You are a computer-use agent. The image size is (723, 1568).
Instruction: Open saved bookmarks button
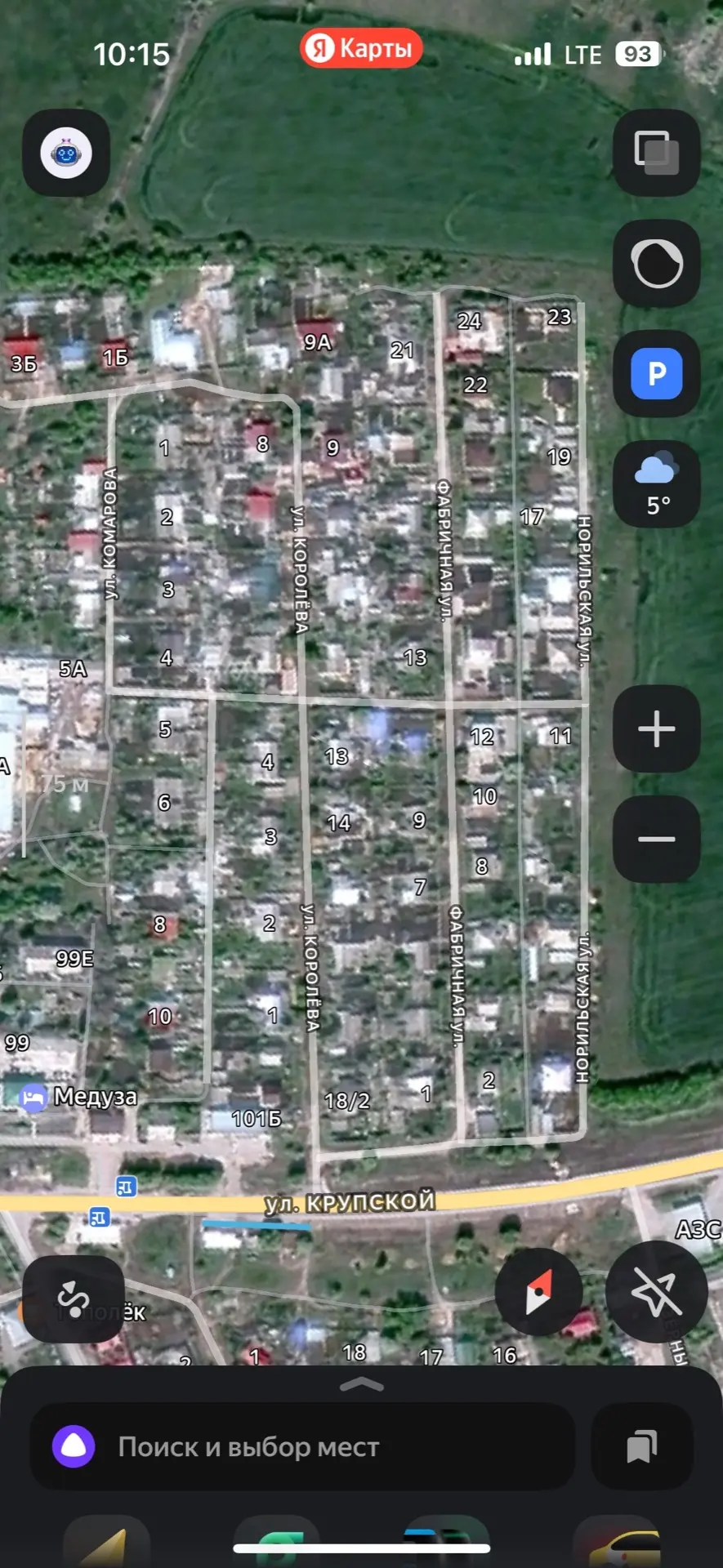[642, 1446]
